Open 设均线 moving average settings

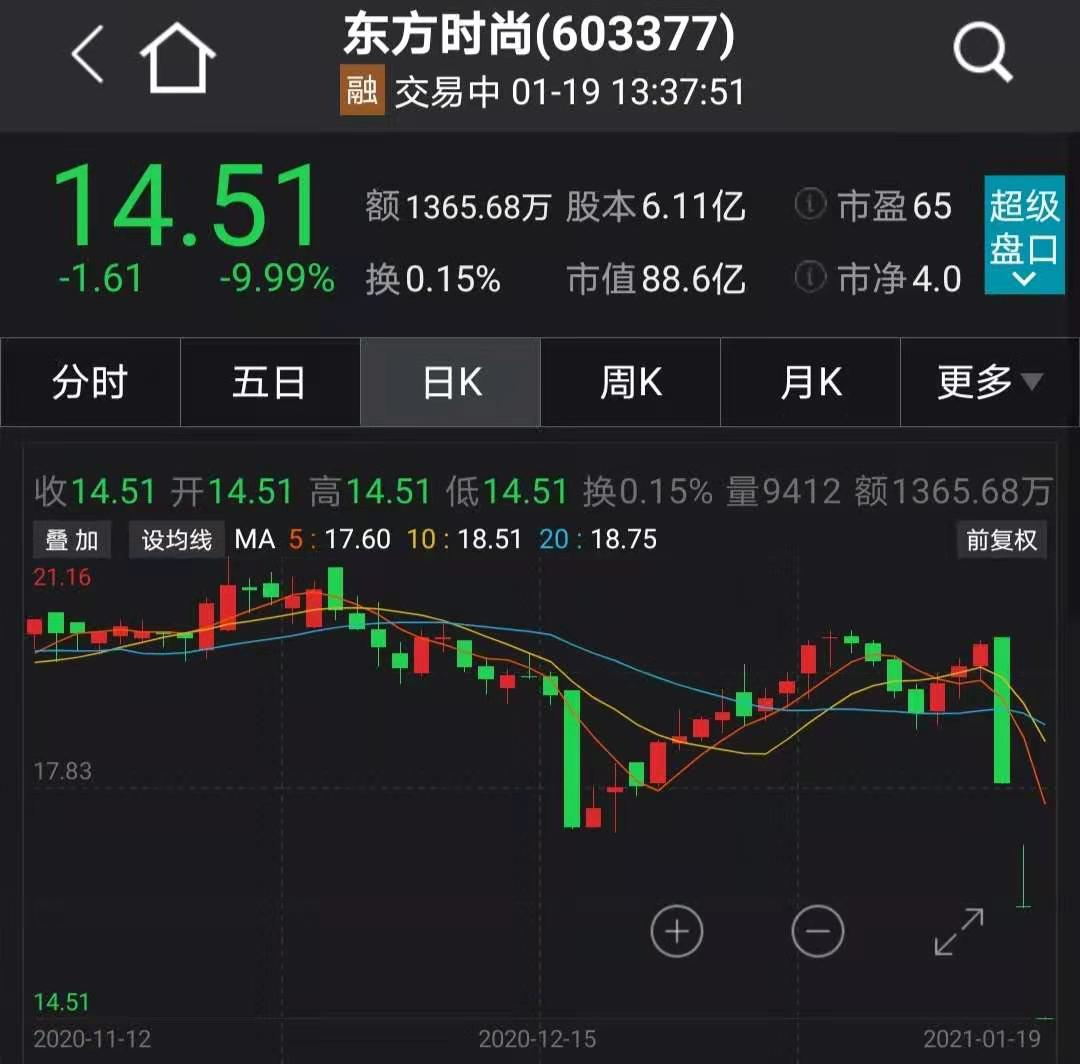[176, 540]
